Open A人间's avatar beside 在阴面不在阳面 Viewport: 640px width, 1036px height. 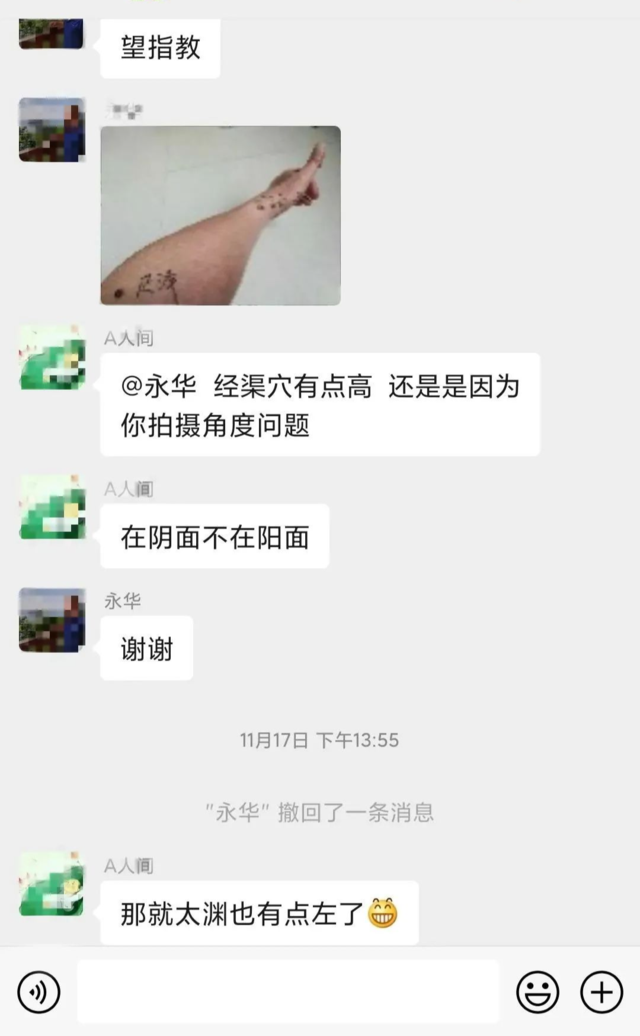pyautogui.click(x=52, y=507)
